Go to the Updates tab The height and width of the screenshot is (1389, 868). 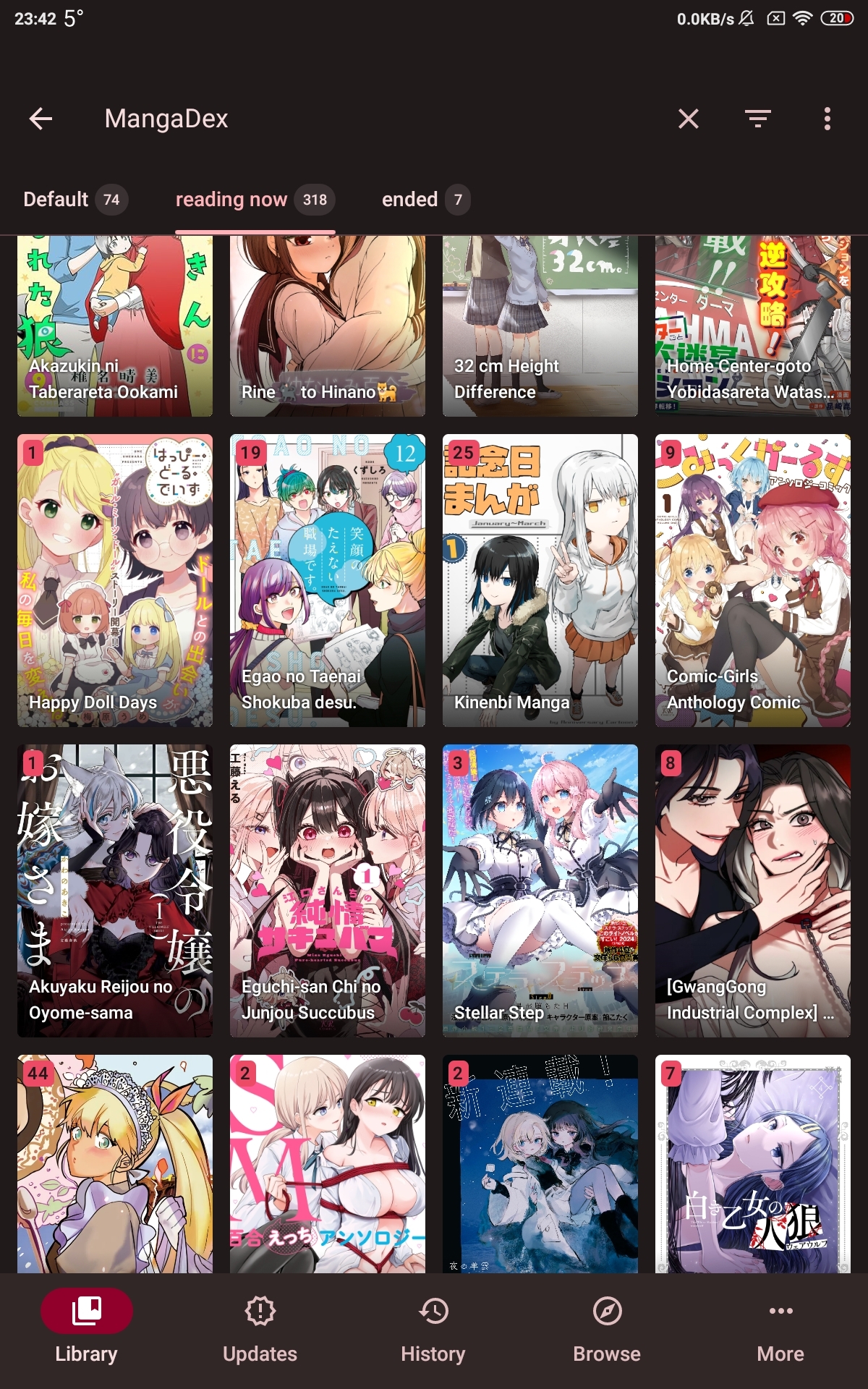point(260,1330)
